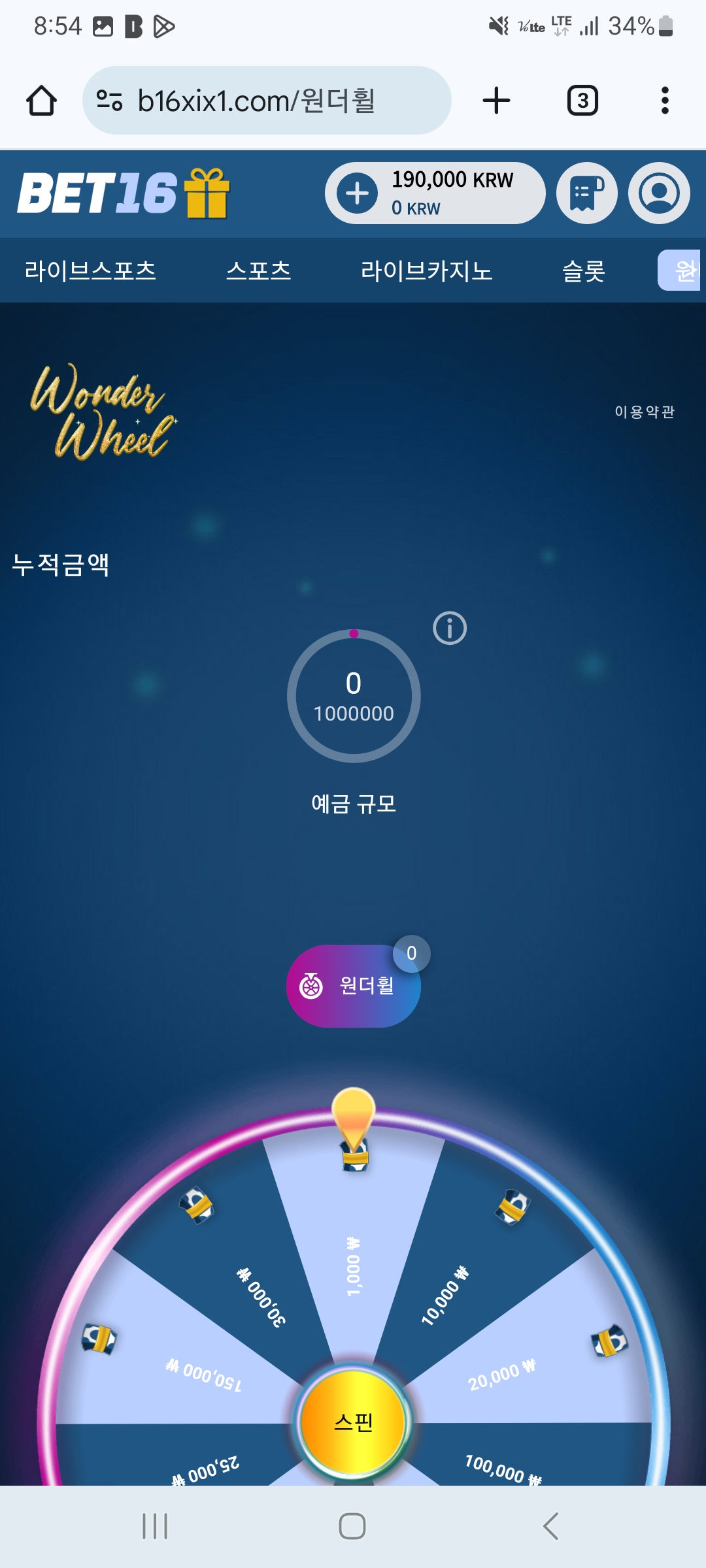Viewport: 706px width, 1568px height.
Task: Tap the info icon beside the 예금 규모 circle
Action: pyautogui.click(x=450, y=629)
